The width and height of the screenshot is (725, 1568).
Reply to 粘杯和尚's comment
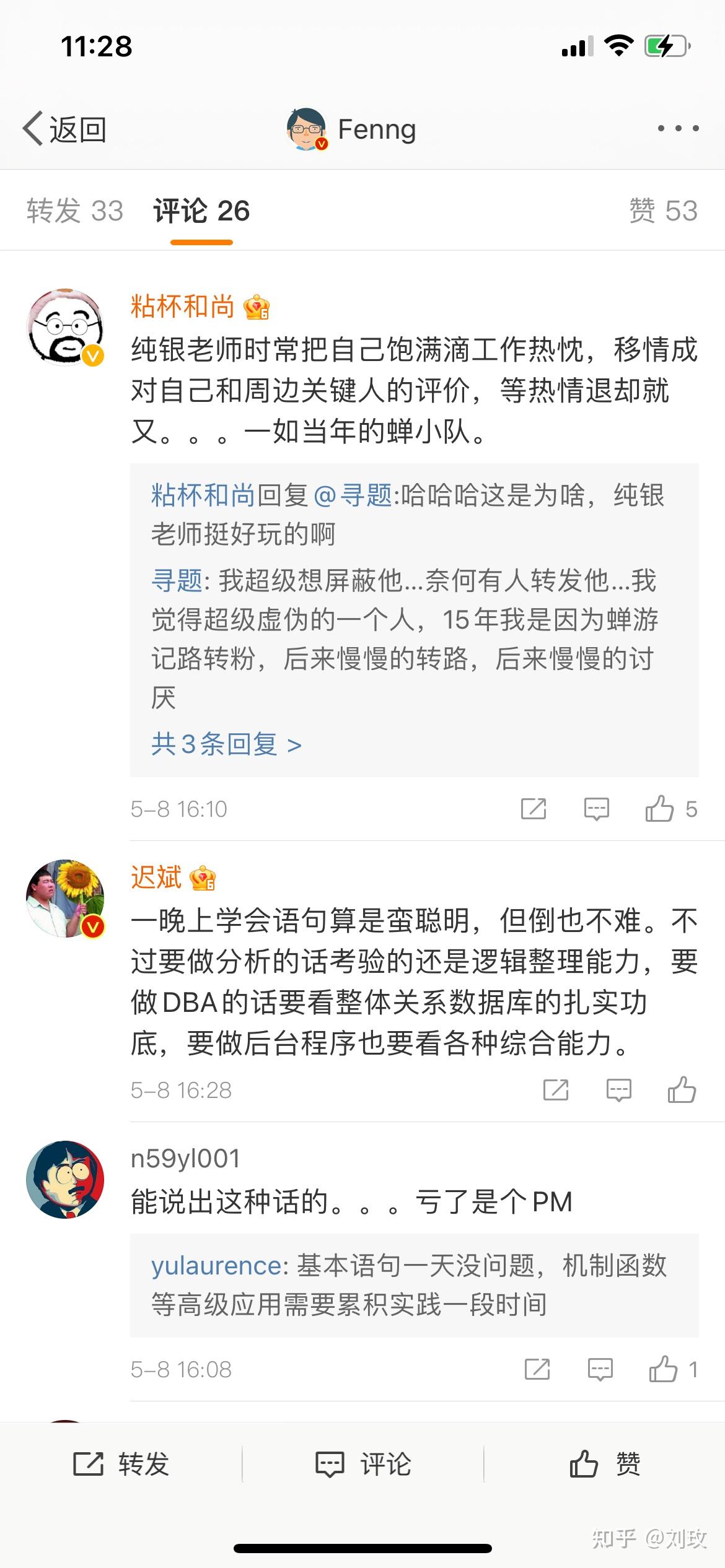tap(597, 809)
